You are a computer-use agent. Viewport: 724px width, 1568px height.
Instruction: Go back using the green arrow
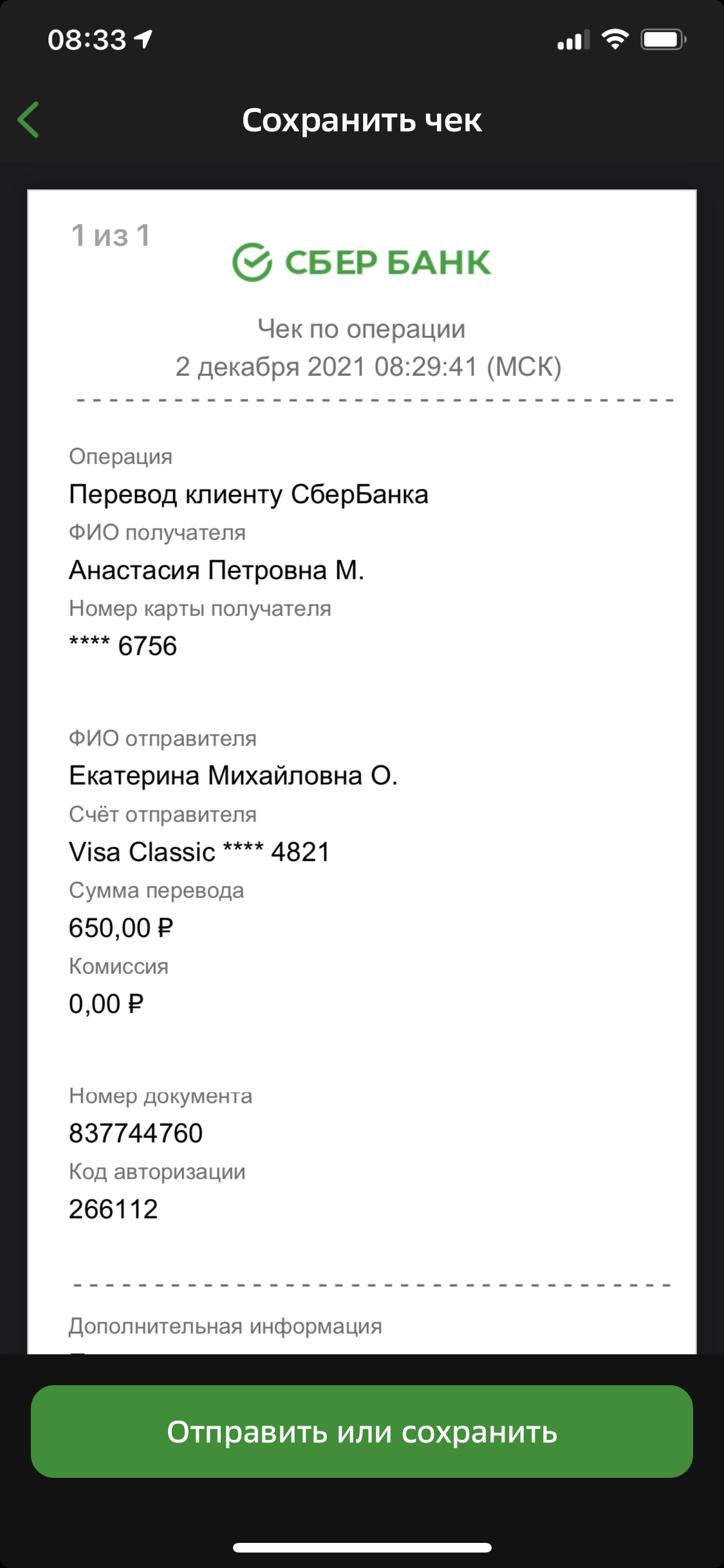28,120
